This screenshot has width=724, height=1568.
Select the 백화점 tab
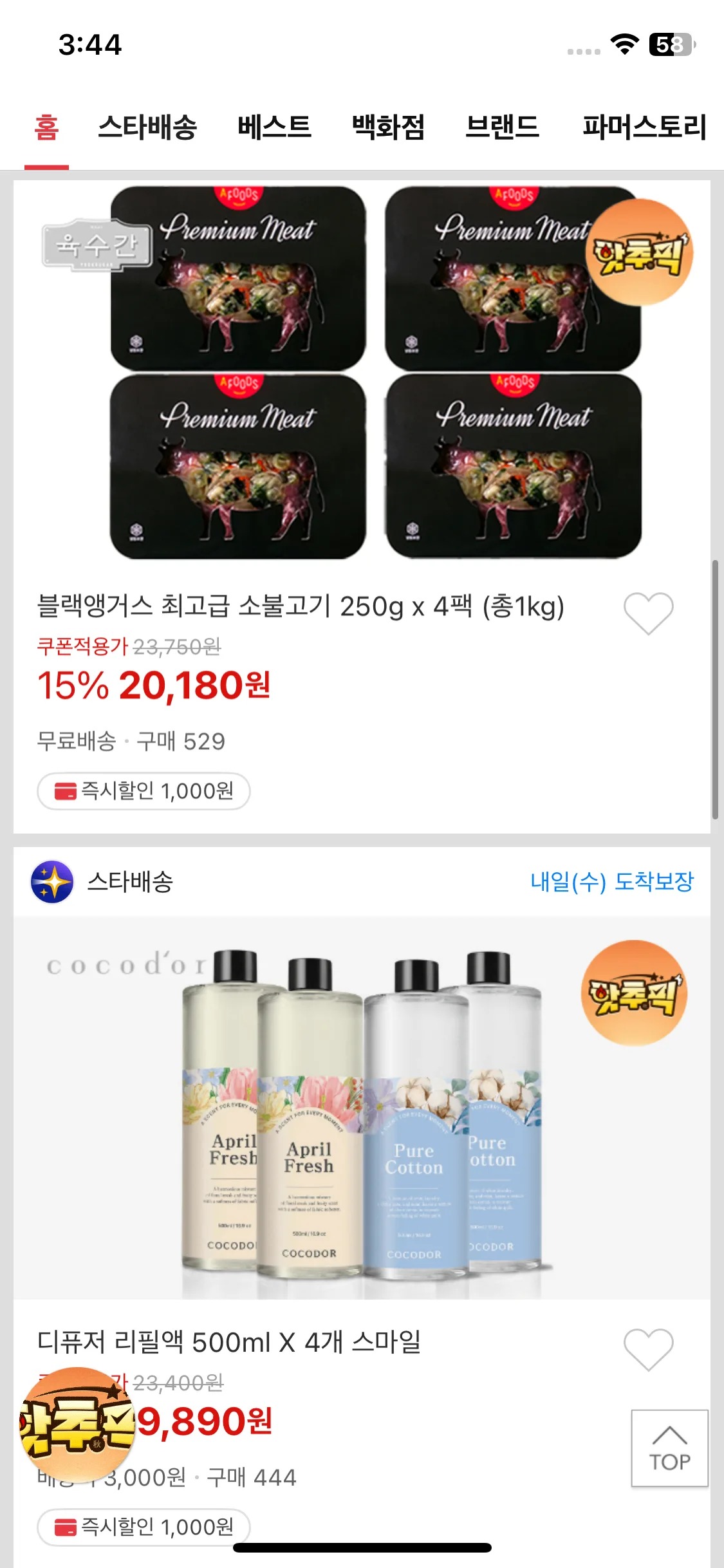coord(388,127)
